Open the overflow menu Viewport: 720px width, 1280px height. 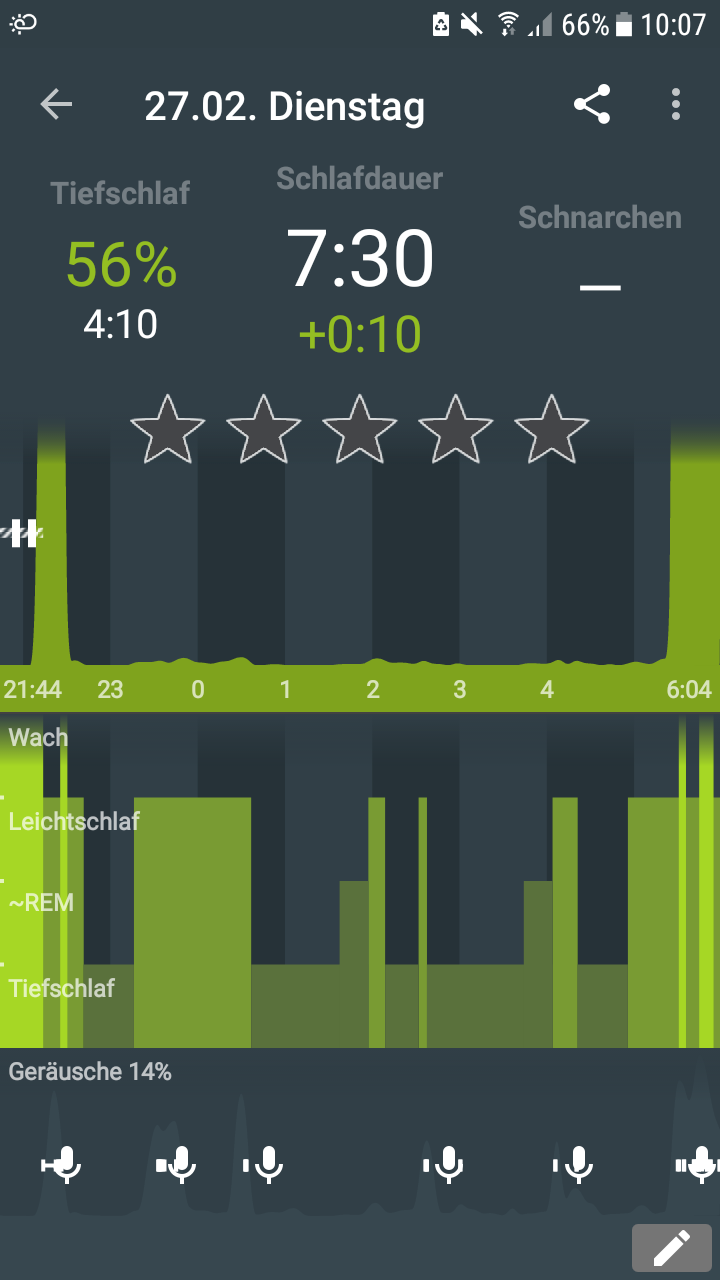point(676,105)
